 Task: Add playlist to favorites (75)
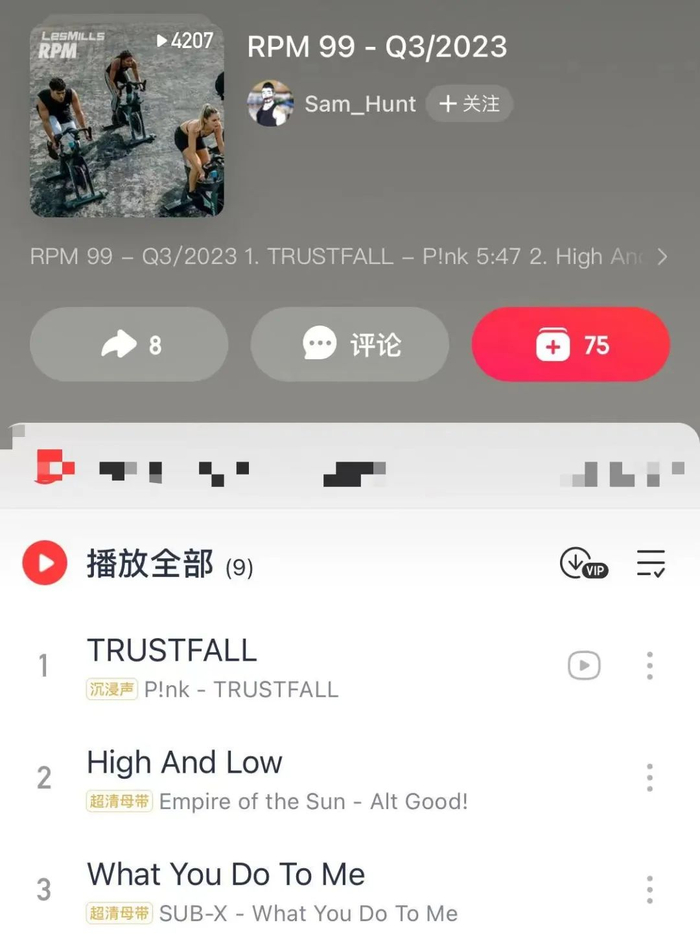[x=571, y=345]
